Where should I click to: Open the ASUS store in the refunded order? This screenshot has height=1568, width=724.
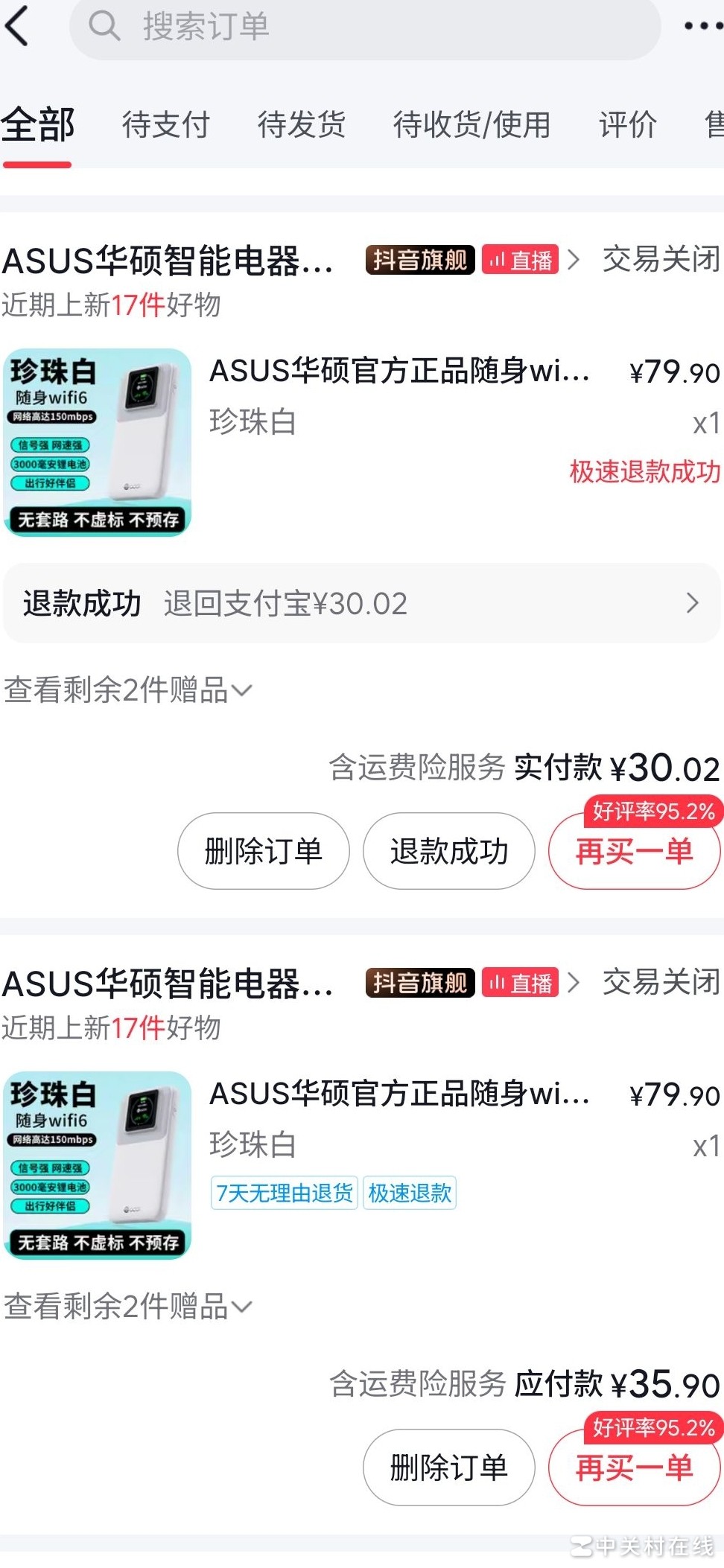coord(168,261)
